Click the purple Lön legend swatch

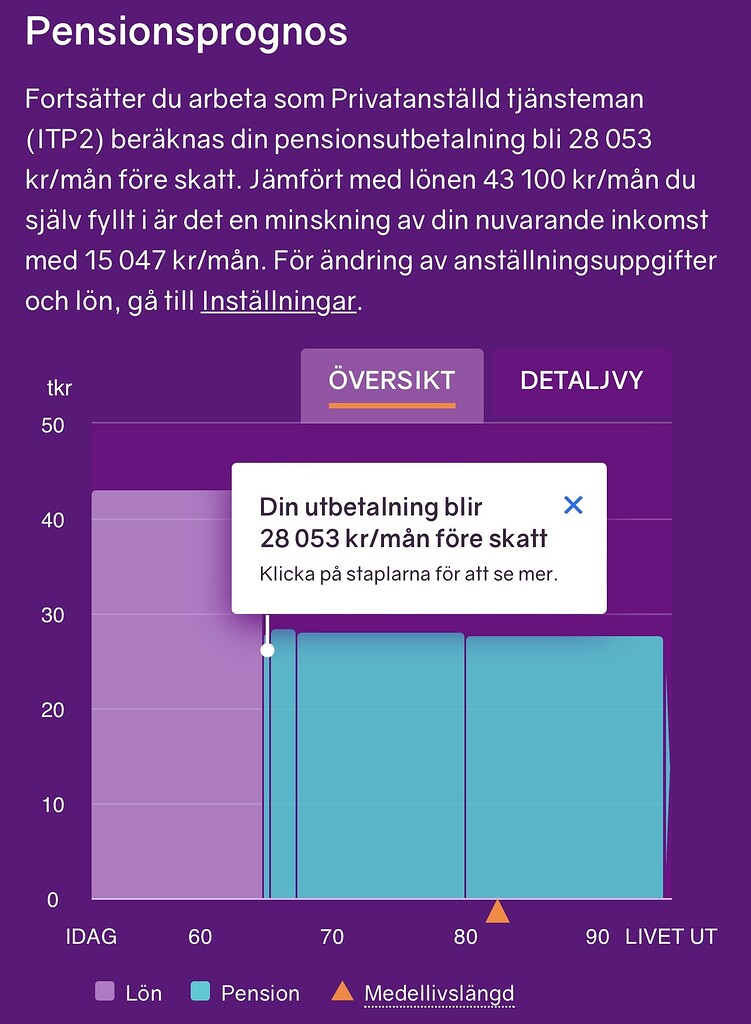[103, 992]
